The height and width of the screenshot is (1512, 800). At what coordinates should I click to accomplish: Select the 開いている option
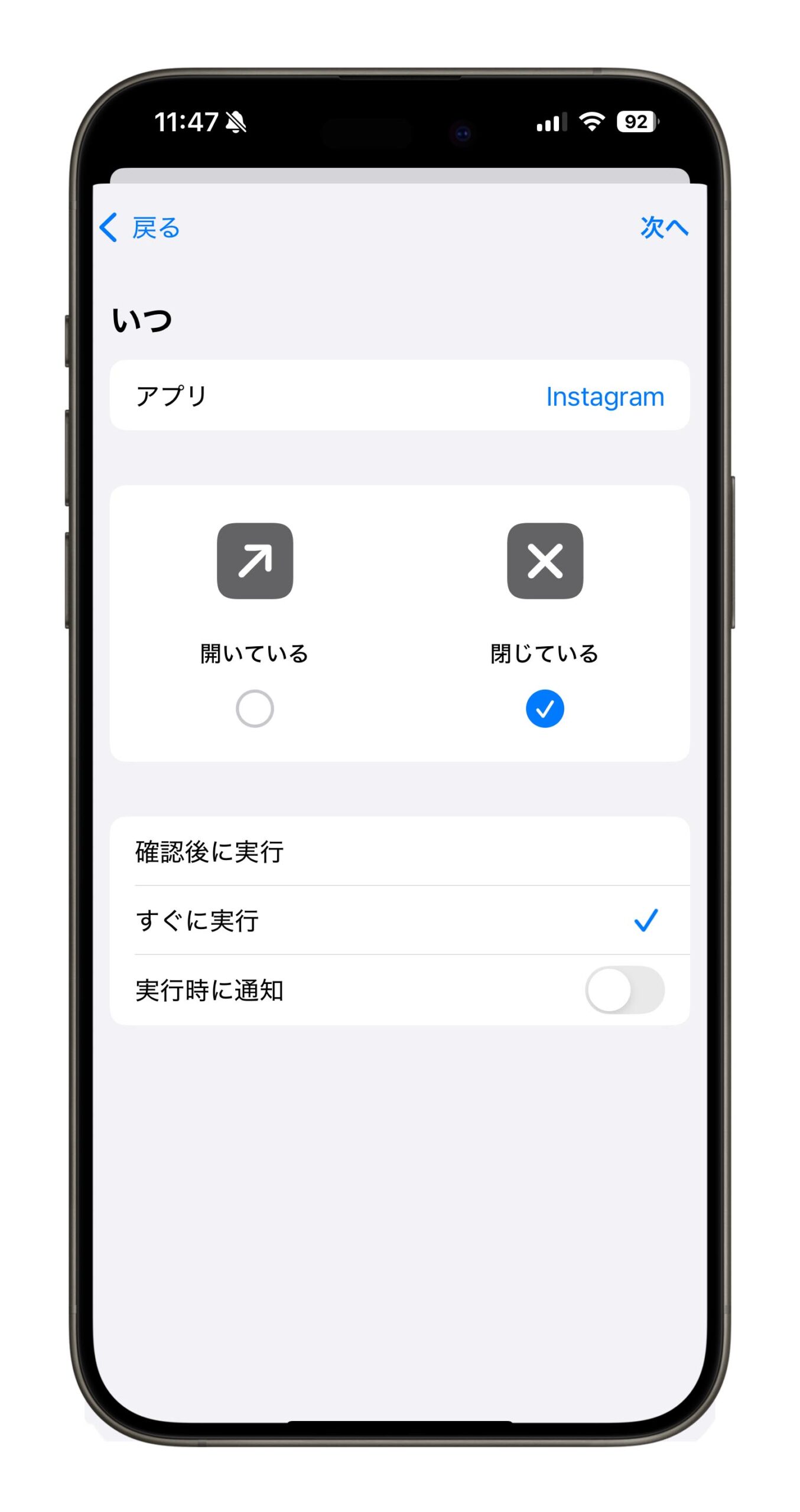[x=255, y=708]
